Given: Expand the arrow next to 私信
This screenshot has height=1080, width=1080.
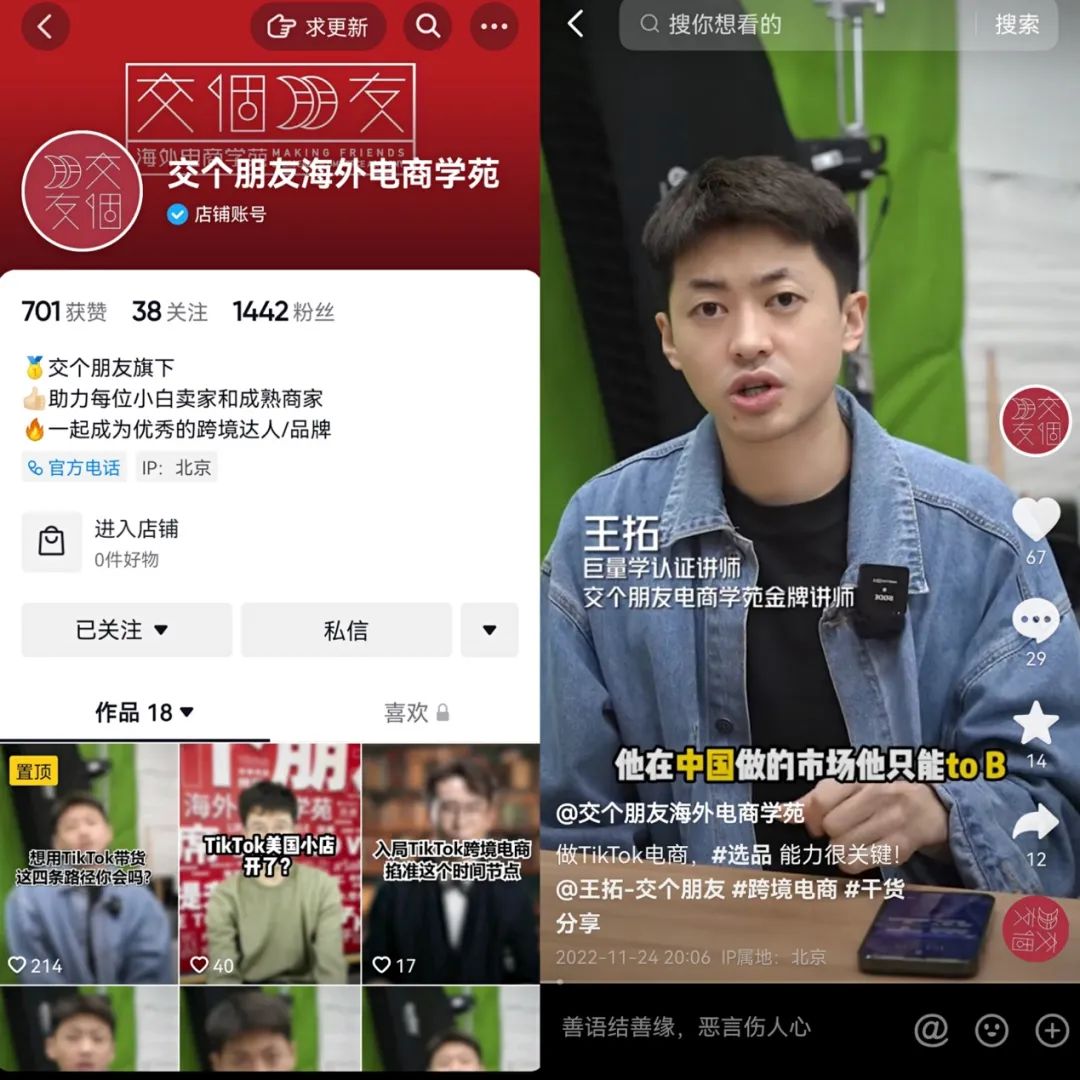Looking at the screenshot, I should 489,630.
